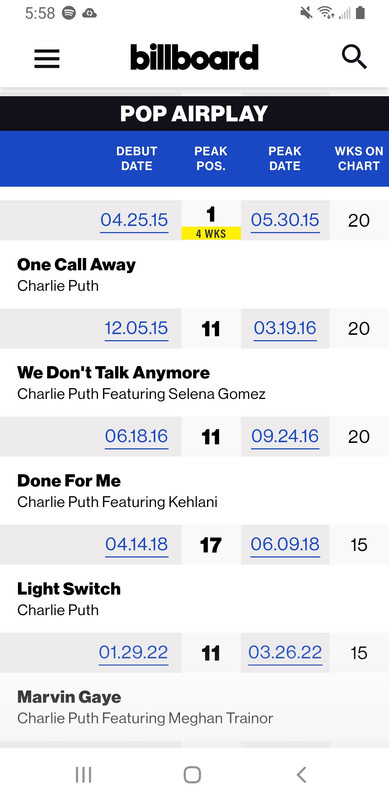Open peak date link 05.30.15

click(285, 220)
